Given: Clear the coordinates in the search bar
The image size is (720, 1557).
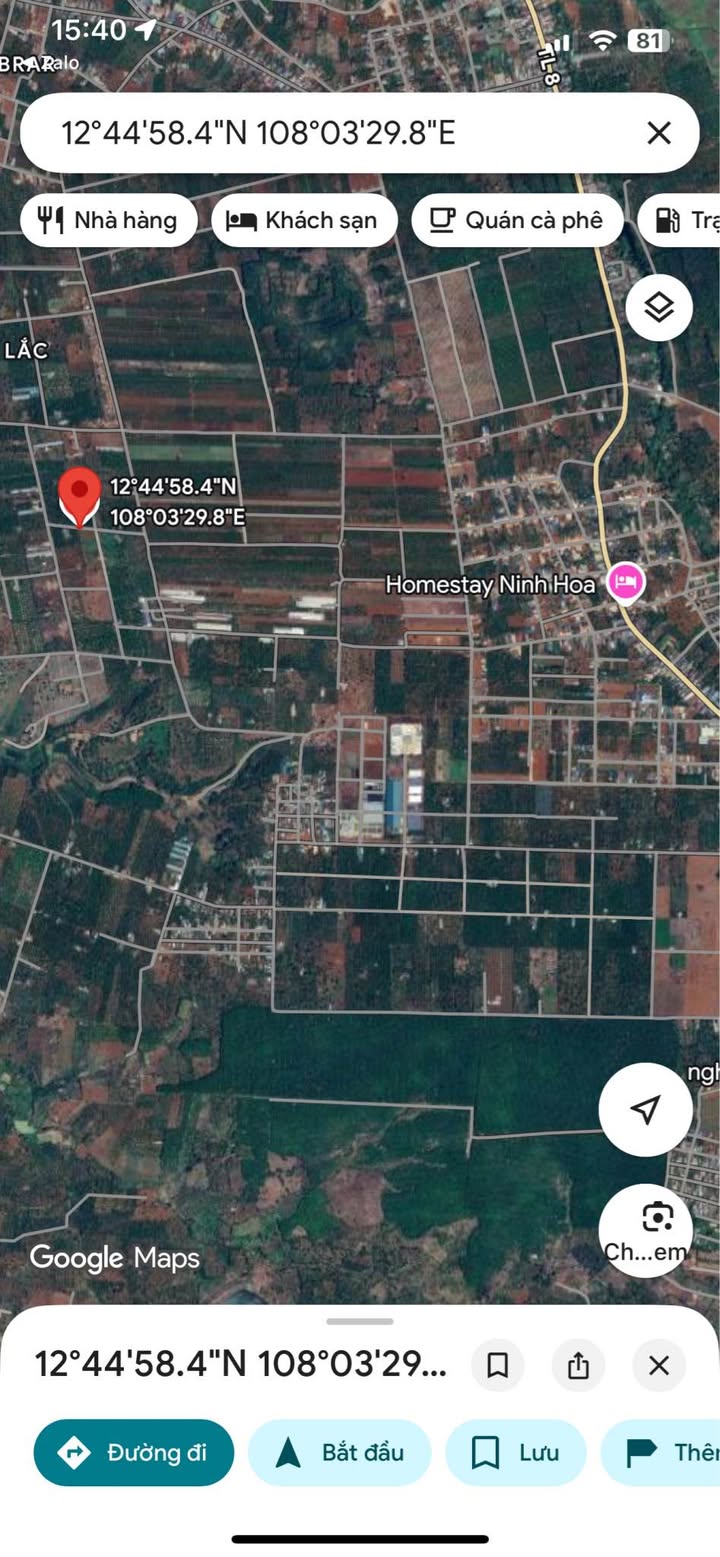Looking at the screenshot, I should (x=658, y=133).
